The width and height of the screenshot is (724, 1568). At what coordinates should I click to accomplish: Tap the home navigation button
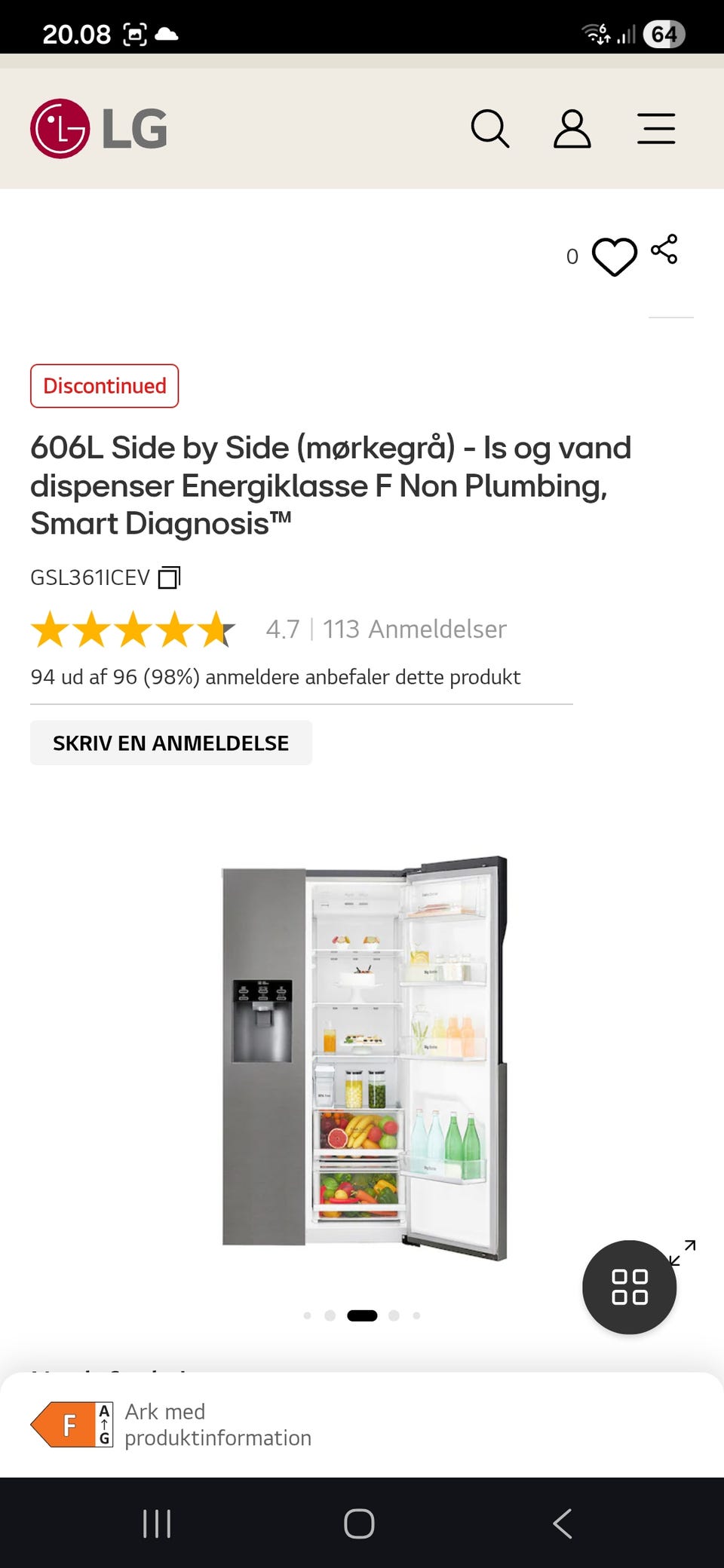(361, 1523)
